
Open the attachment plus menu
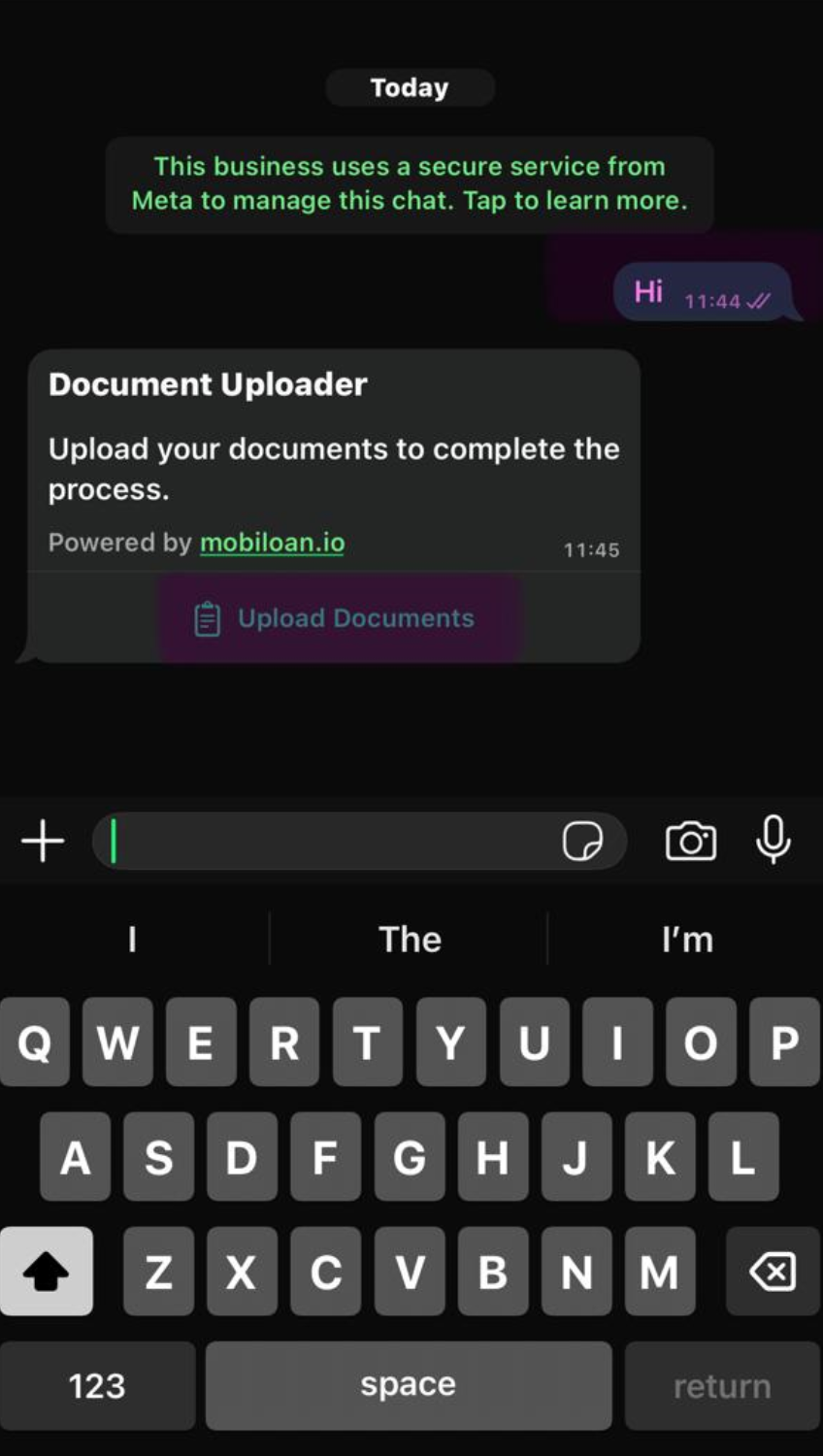coord(43,841)
